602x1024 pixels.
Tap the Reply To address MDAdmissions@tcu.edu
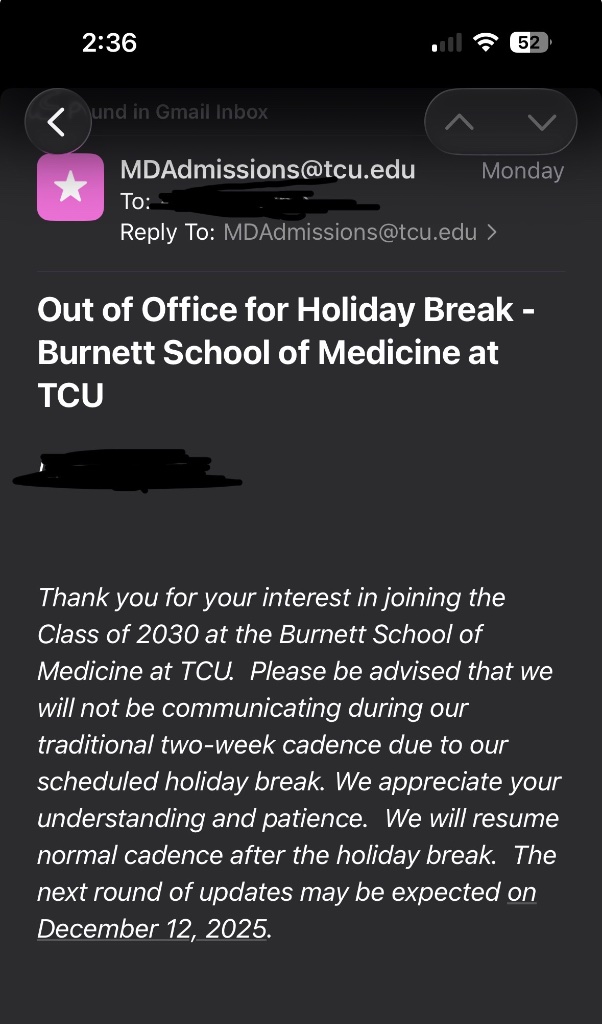click(350, 232)
